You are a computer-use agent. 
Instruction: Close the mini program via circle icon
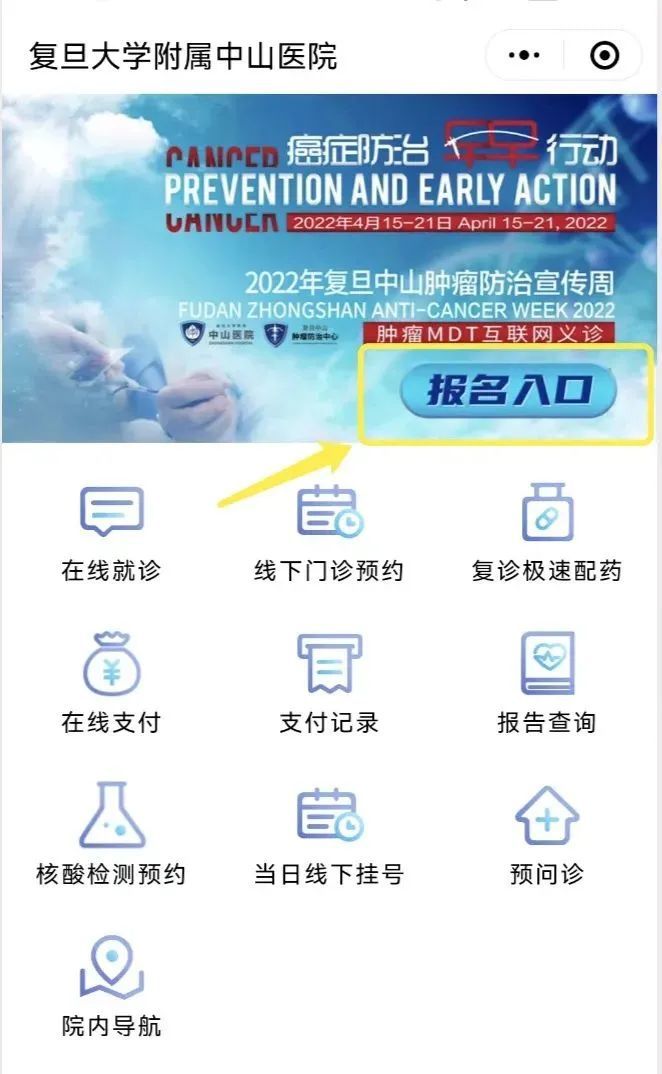tap(605, 55)
